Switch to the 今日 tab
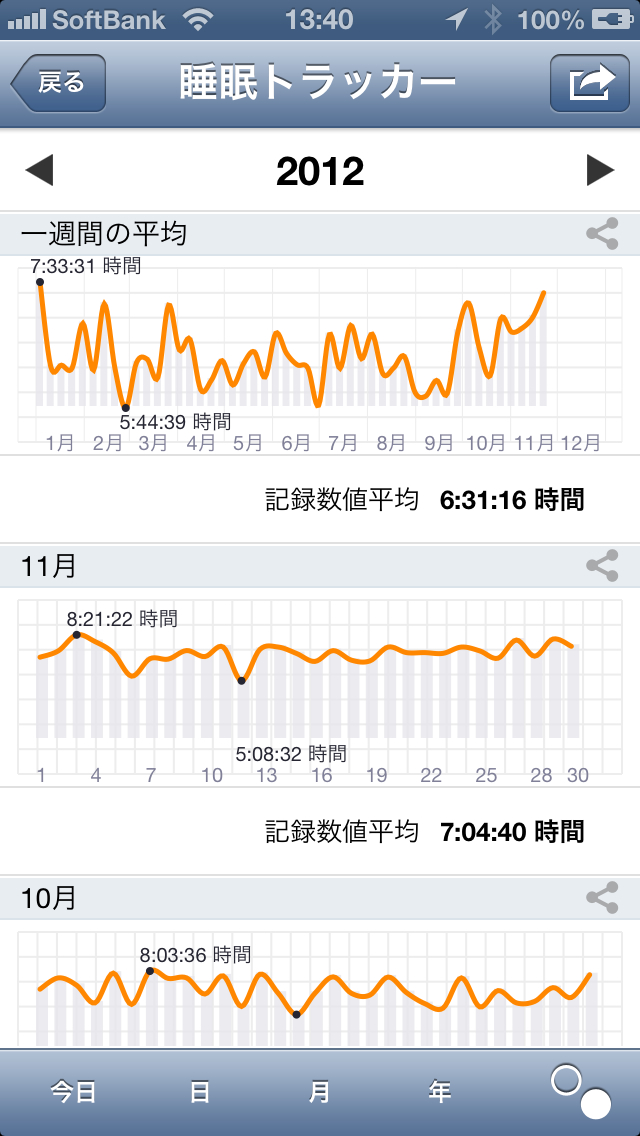This screenshot has width=640, height=1136. tap(74, 1092)
